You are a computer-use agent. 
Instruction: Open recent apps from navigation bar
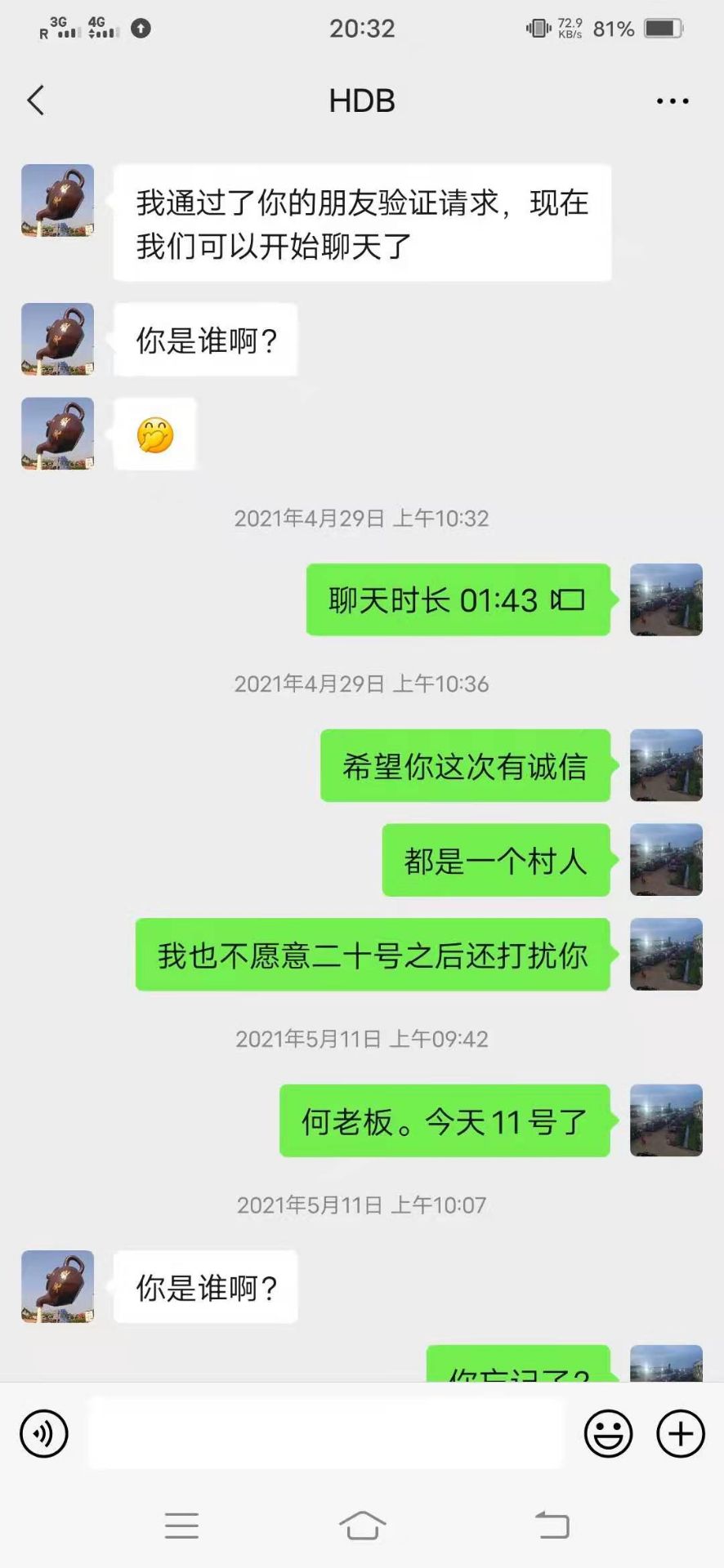pyautogui.click(x=181, y=1526)
